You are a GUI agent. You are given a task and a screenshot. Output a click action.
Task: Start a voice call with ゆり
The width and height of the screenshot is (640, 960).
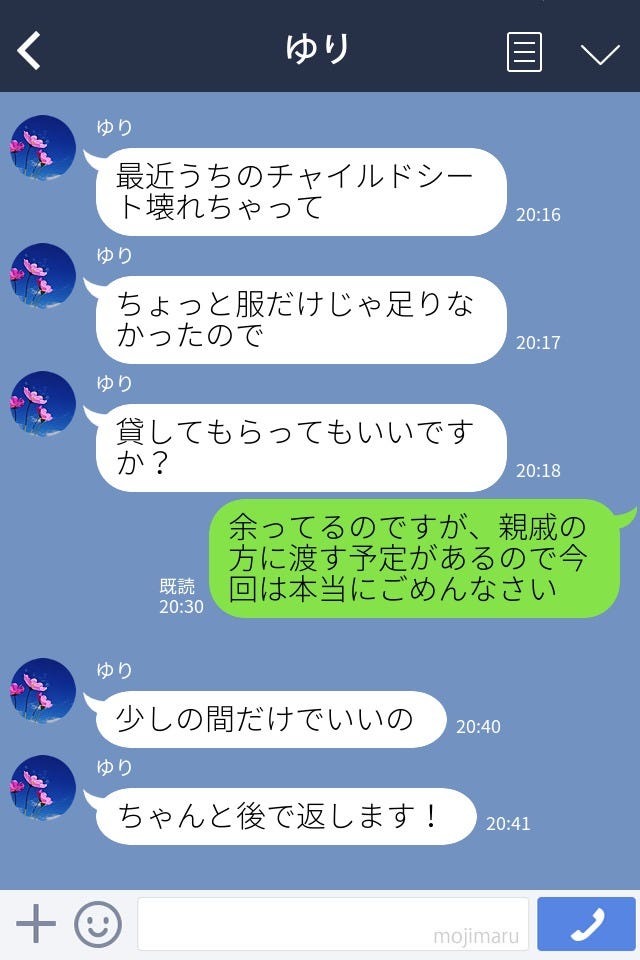586,924
